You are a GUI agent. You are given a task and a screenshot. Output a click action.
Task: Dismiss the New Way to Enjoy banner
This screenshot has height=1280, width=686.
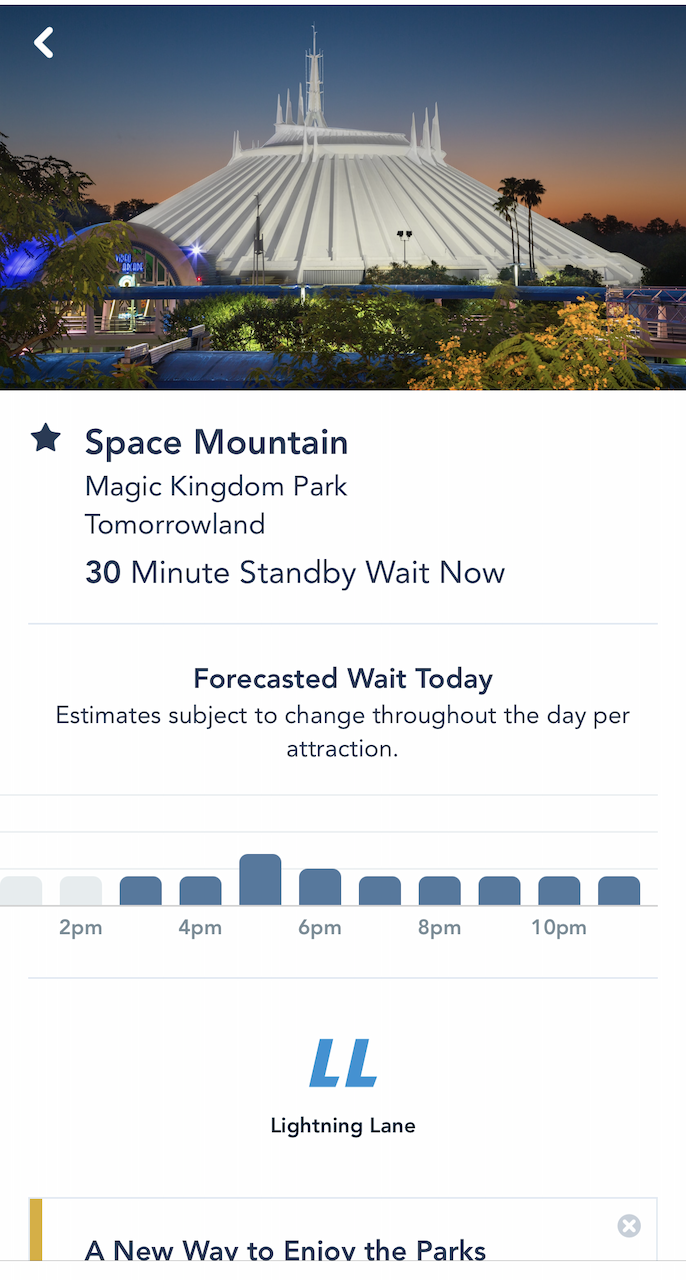[628, 1226]
